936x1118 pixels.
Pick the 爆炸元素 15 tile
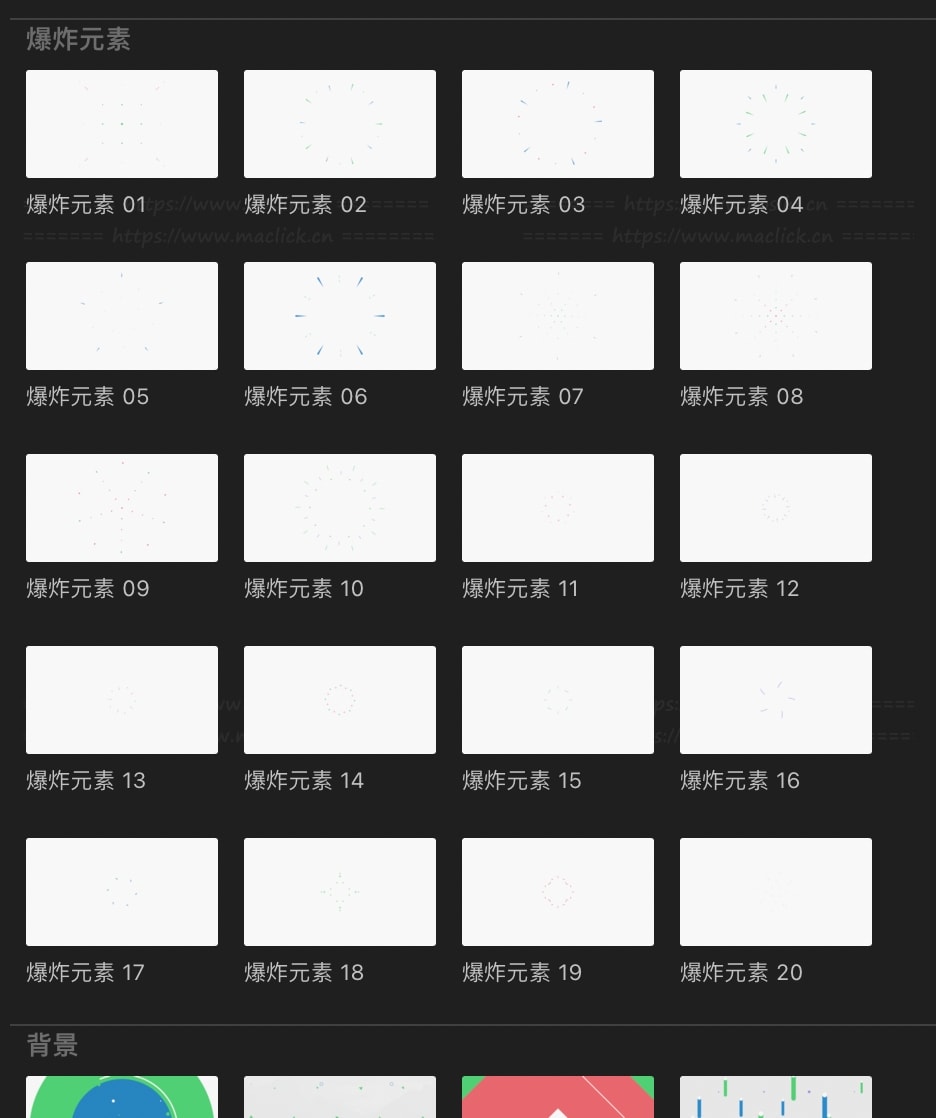pos(558,700)
